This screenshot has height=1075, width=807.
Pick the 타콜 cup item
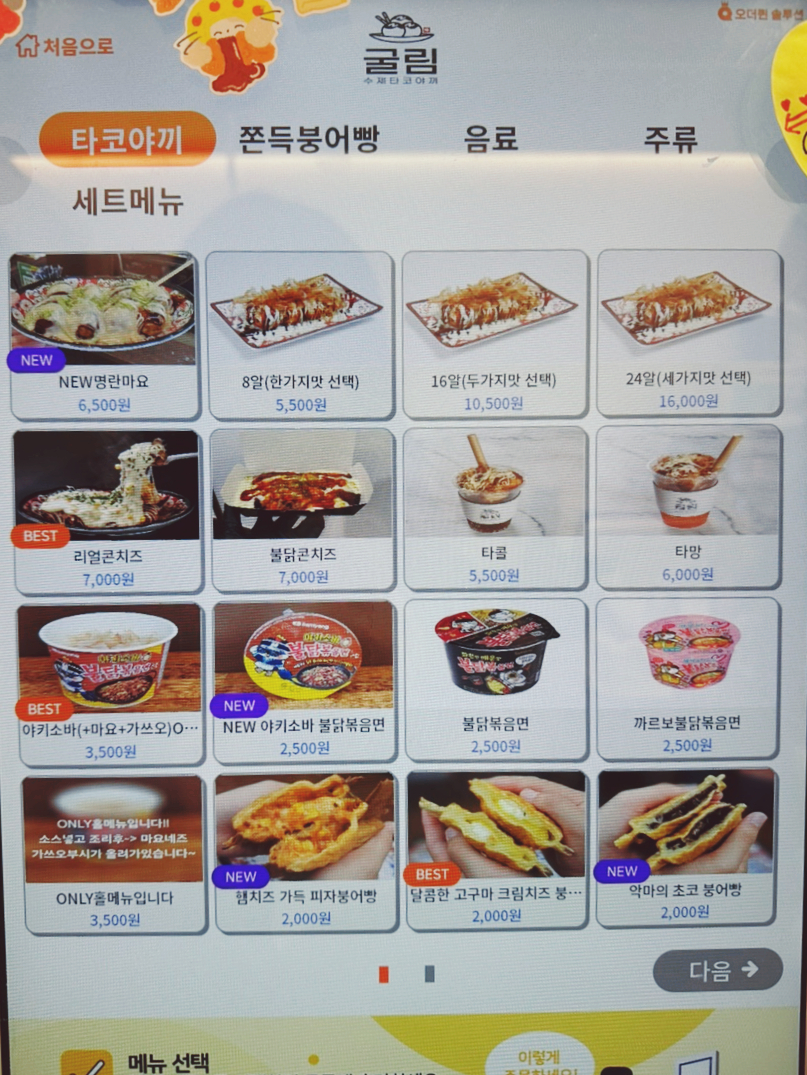coord(494,508)
